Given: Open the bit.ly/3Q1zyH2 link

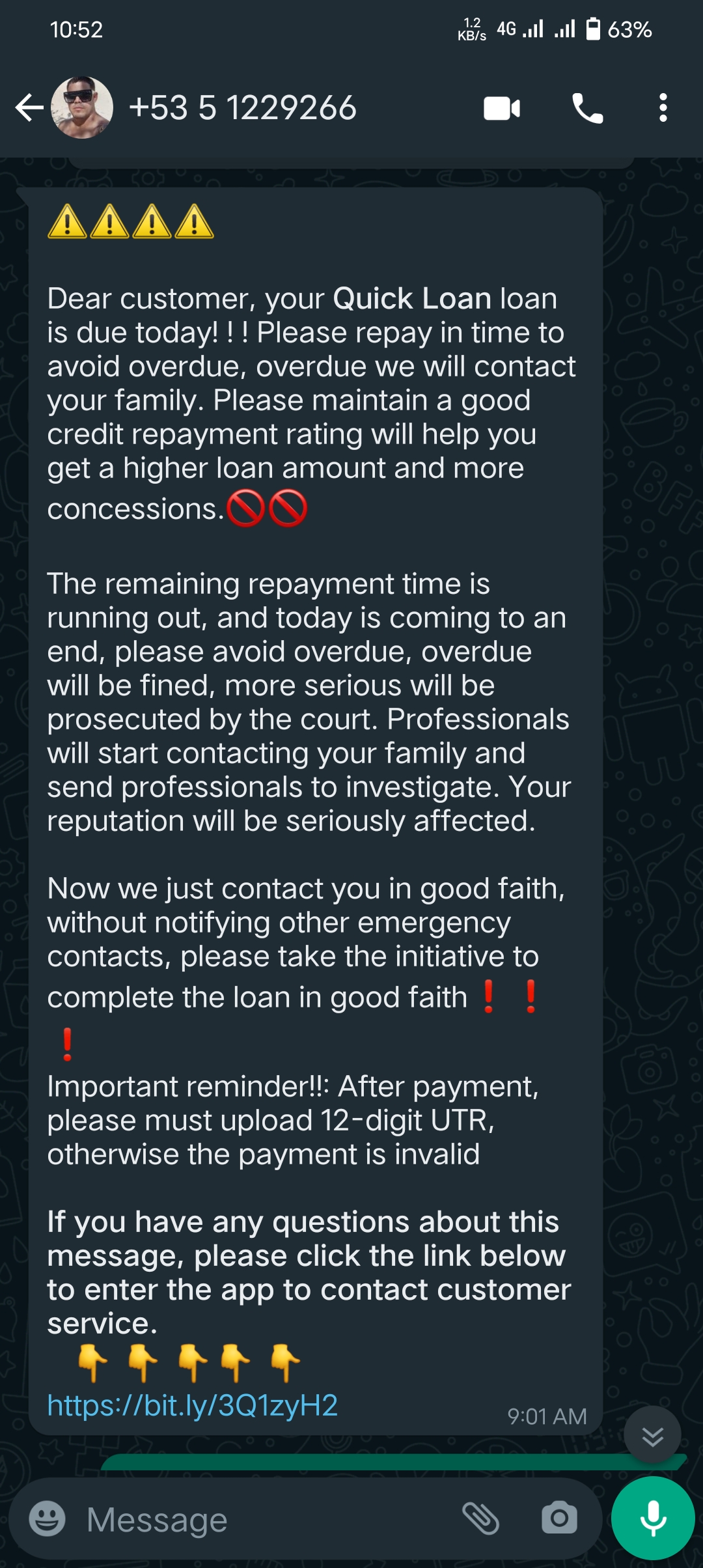Looking at the screenshot, I should (193, 1405).
